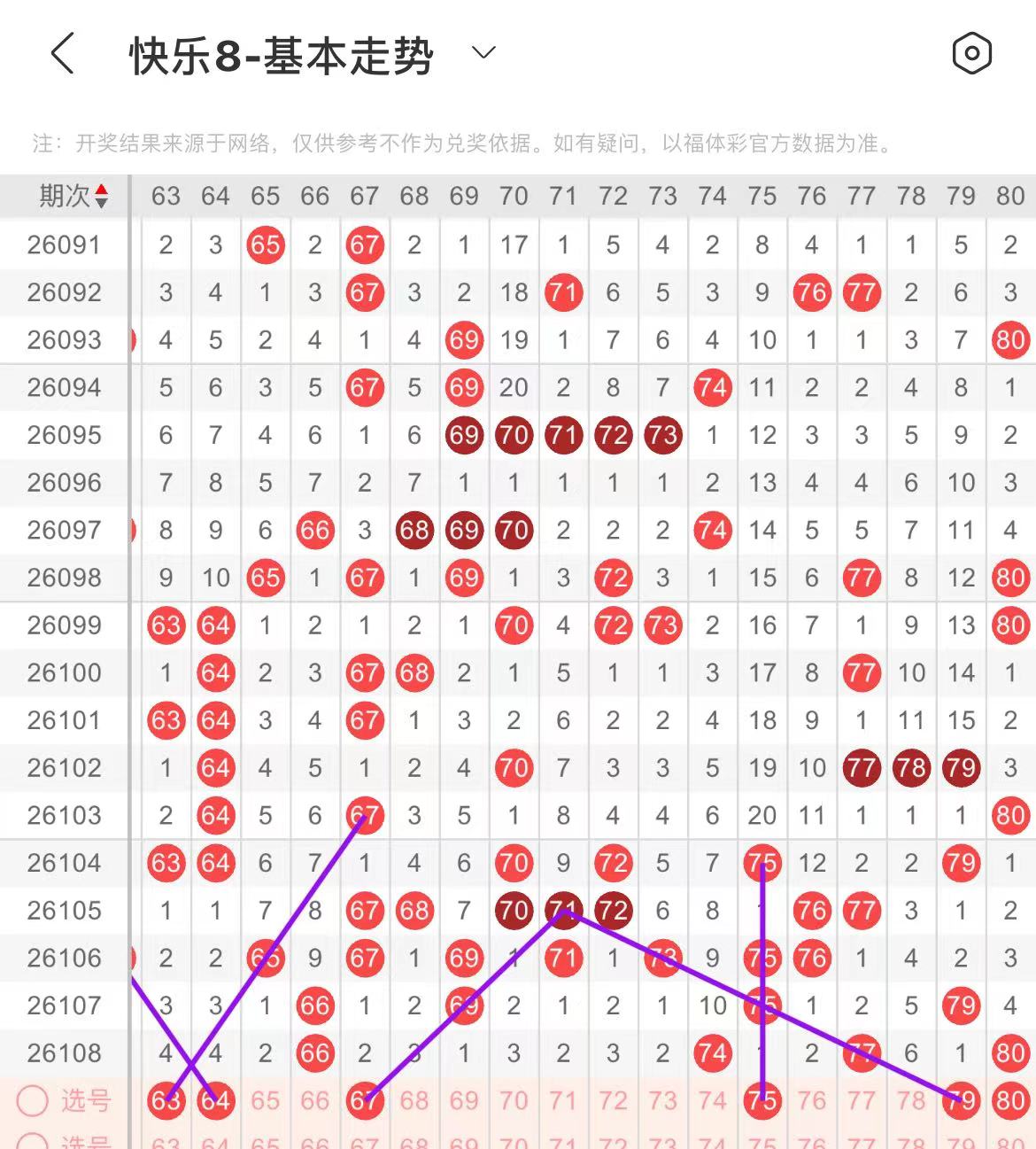Go back from the trend chart
The image size is (1036, 1149).
click(62, 54)
